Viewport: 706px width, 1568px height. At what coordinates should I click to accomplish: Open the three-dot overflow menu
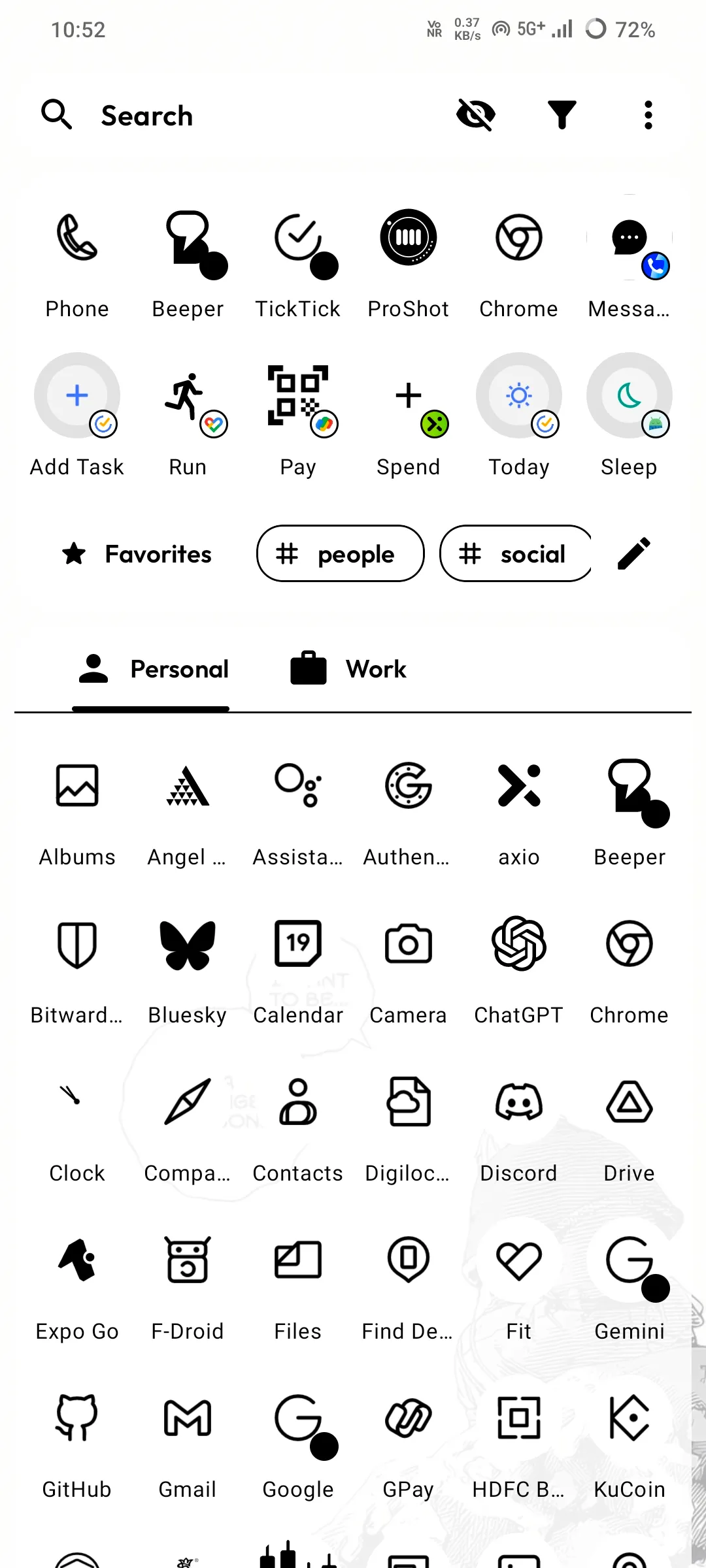(648, 115)
